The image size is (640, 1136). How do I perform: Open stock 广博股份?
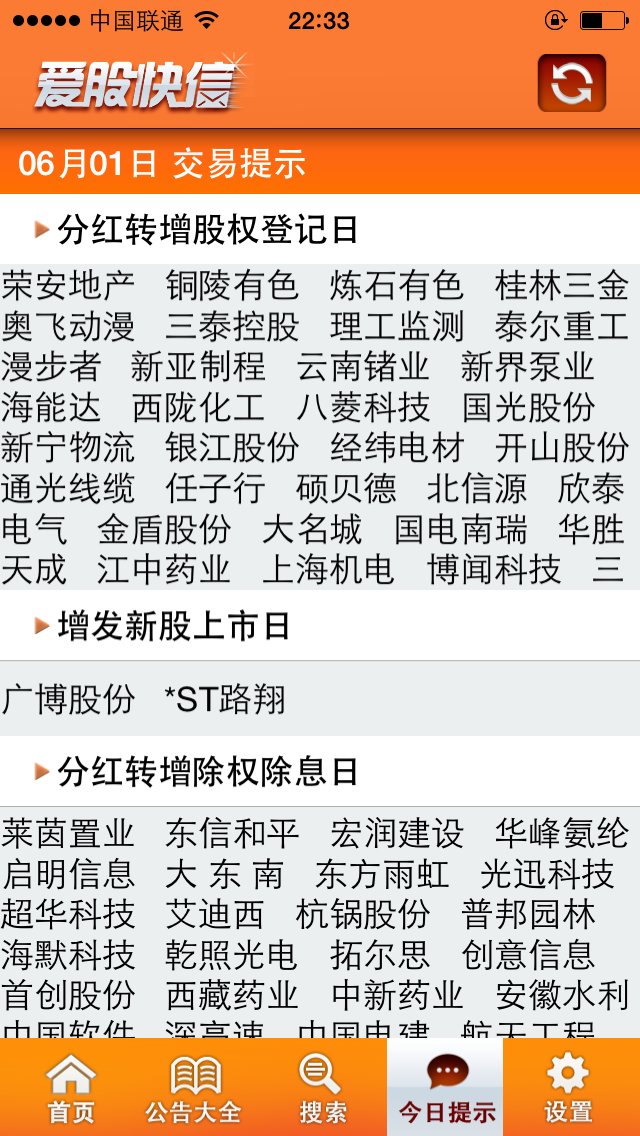[x=68, y=699]
